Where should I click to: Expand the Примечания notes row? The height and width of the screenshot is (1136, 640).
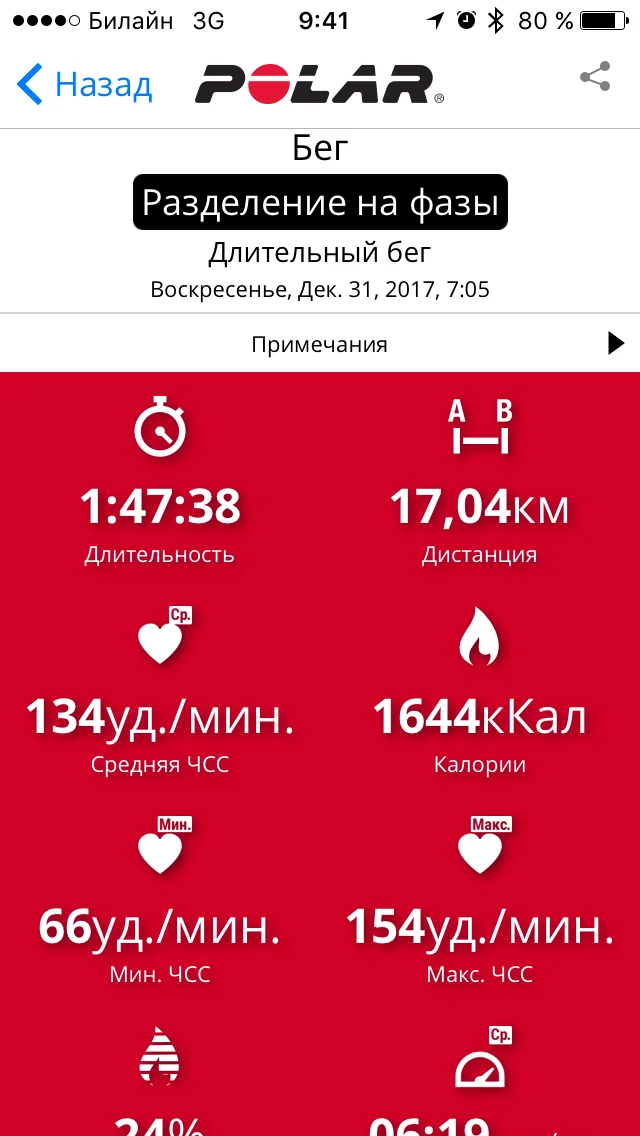coord(320,344)
